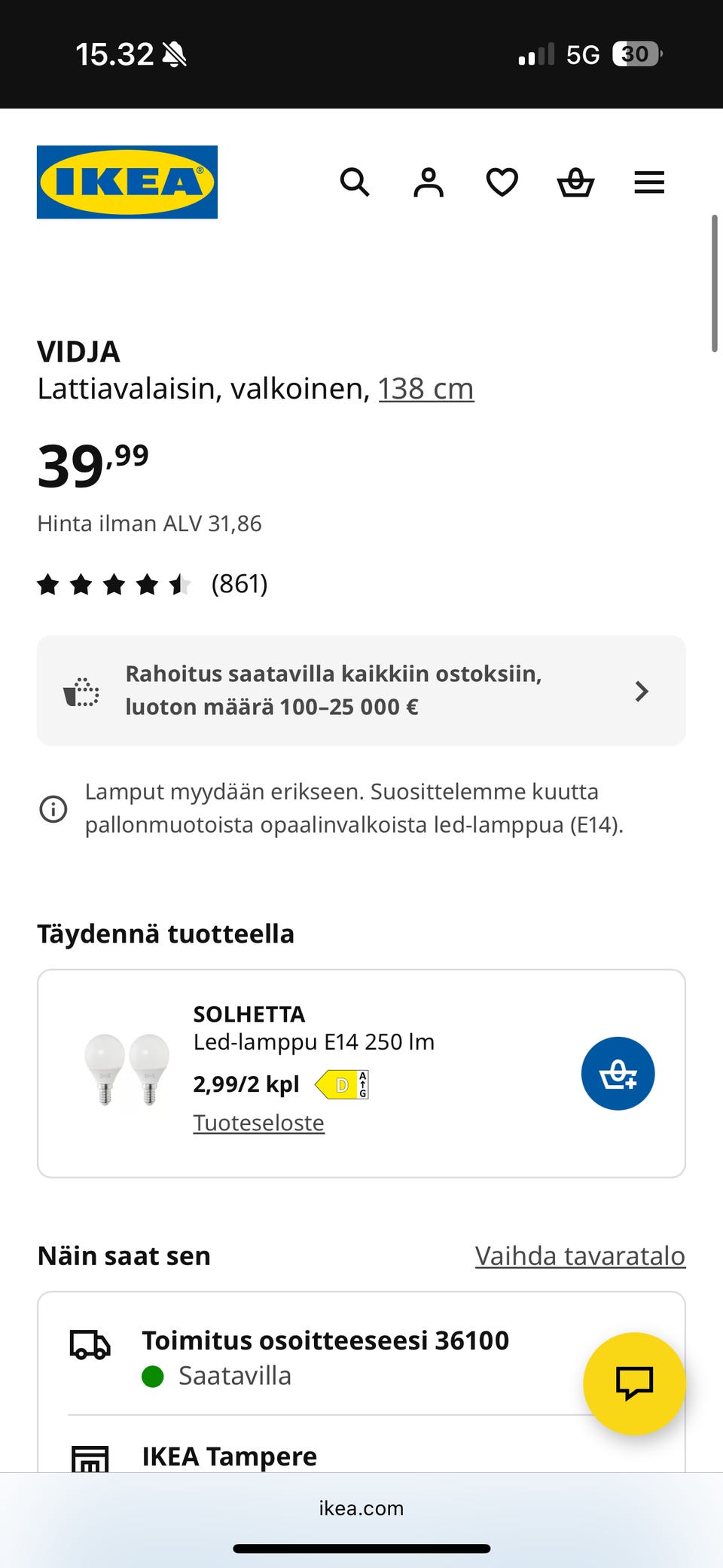Open the Tuoteseloste product sheet link
Image resolution: width=723 pixels, height=1568 pixels.
[x=258, y=1123]
